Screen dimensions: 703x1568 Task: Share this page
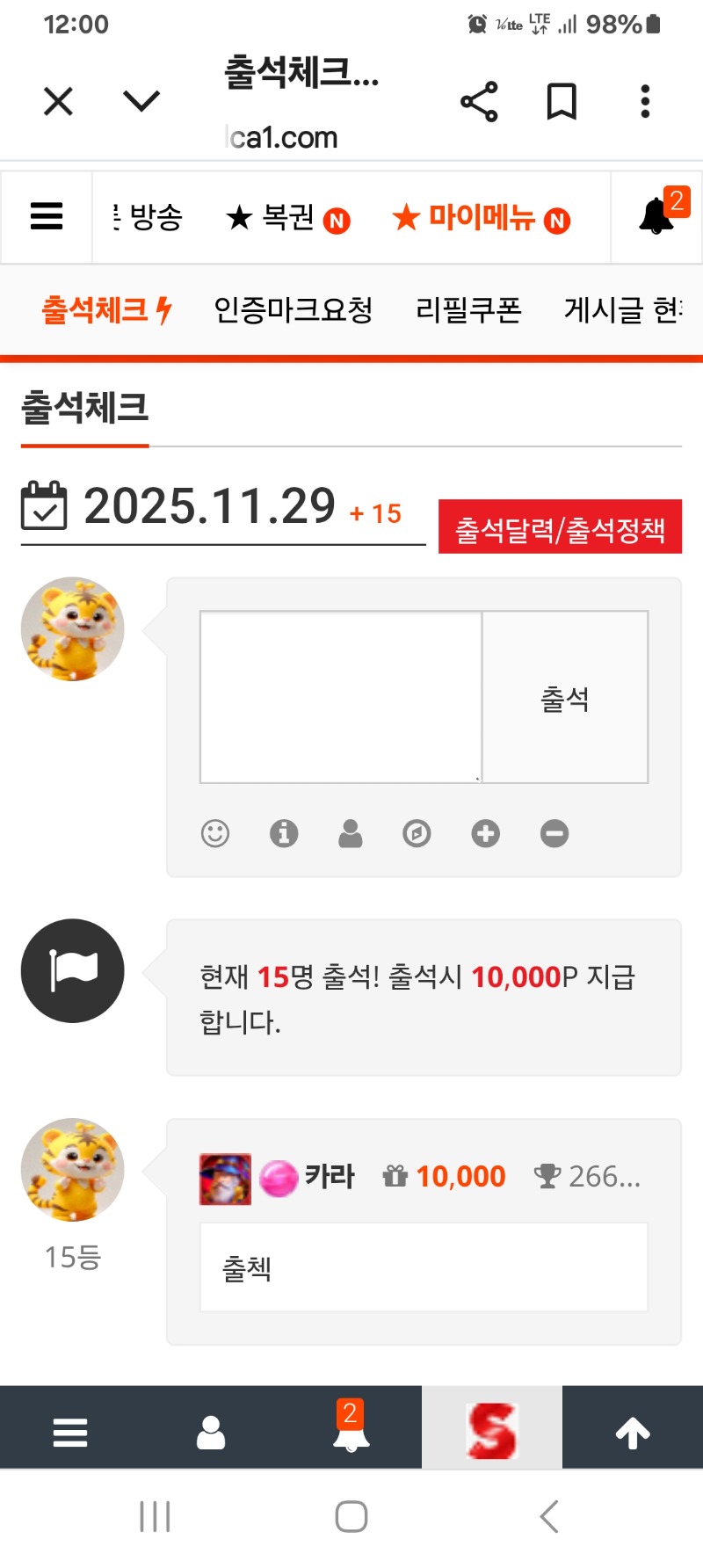(479, 102)
